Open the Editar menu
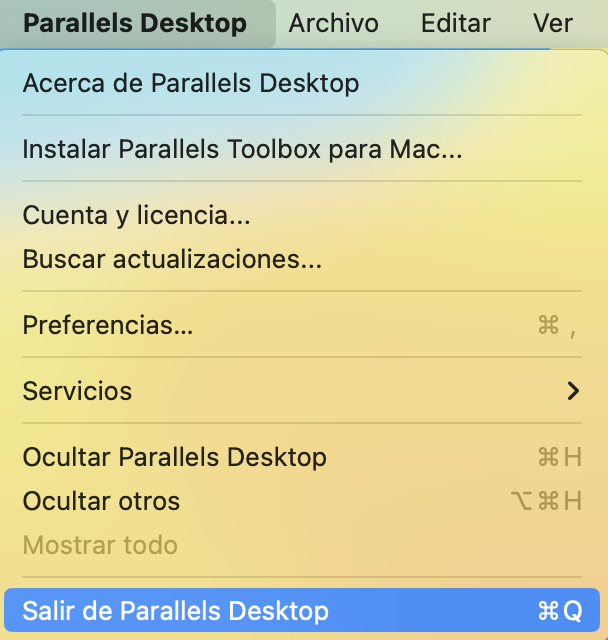The image size is (608, 640). (x=456, y=23)
